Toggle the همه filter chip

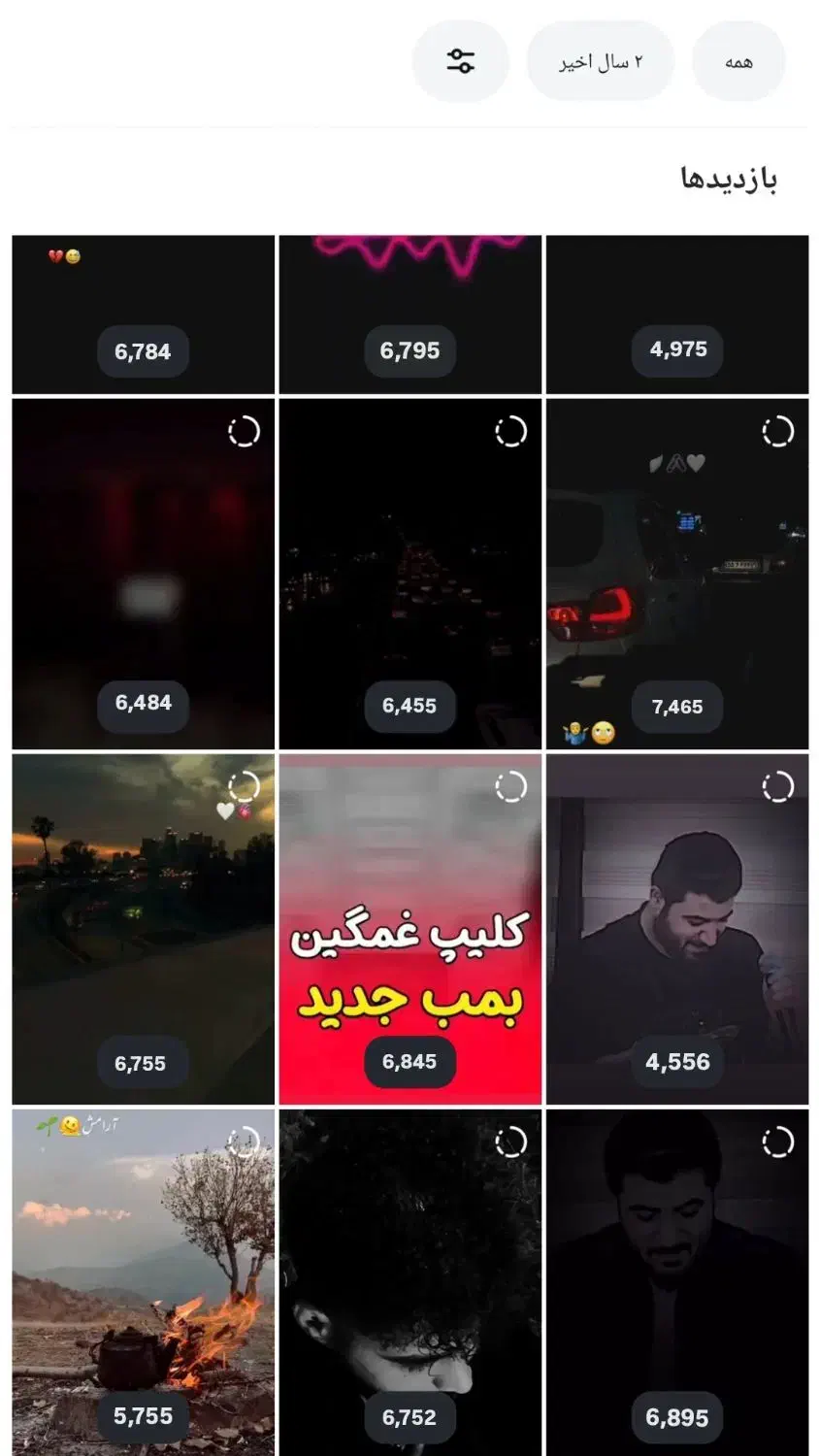(738, 60)
